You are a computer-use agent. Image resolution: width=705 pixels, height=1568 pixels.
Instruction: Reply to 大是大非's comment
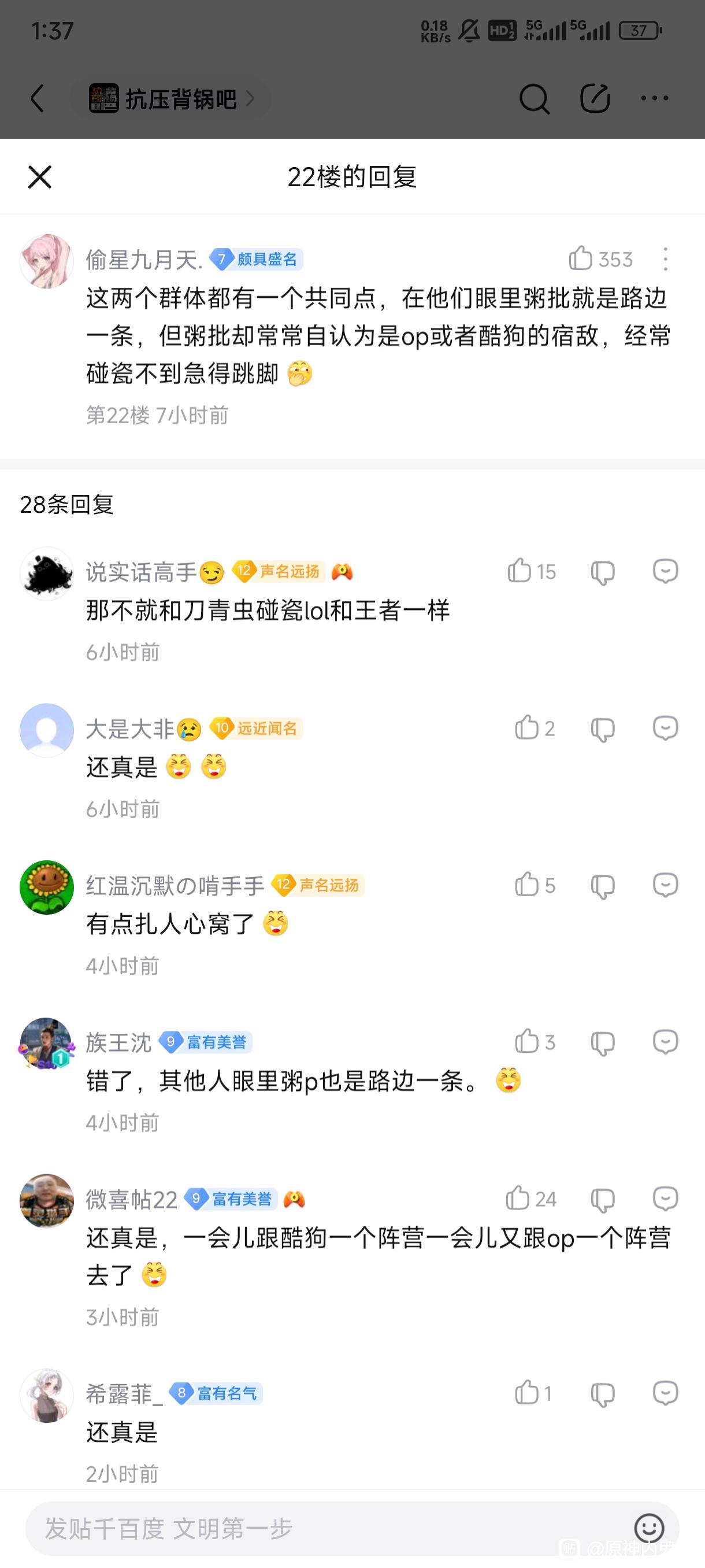click(x=665, y=728)
